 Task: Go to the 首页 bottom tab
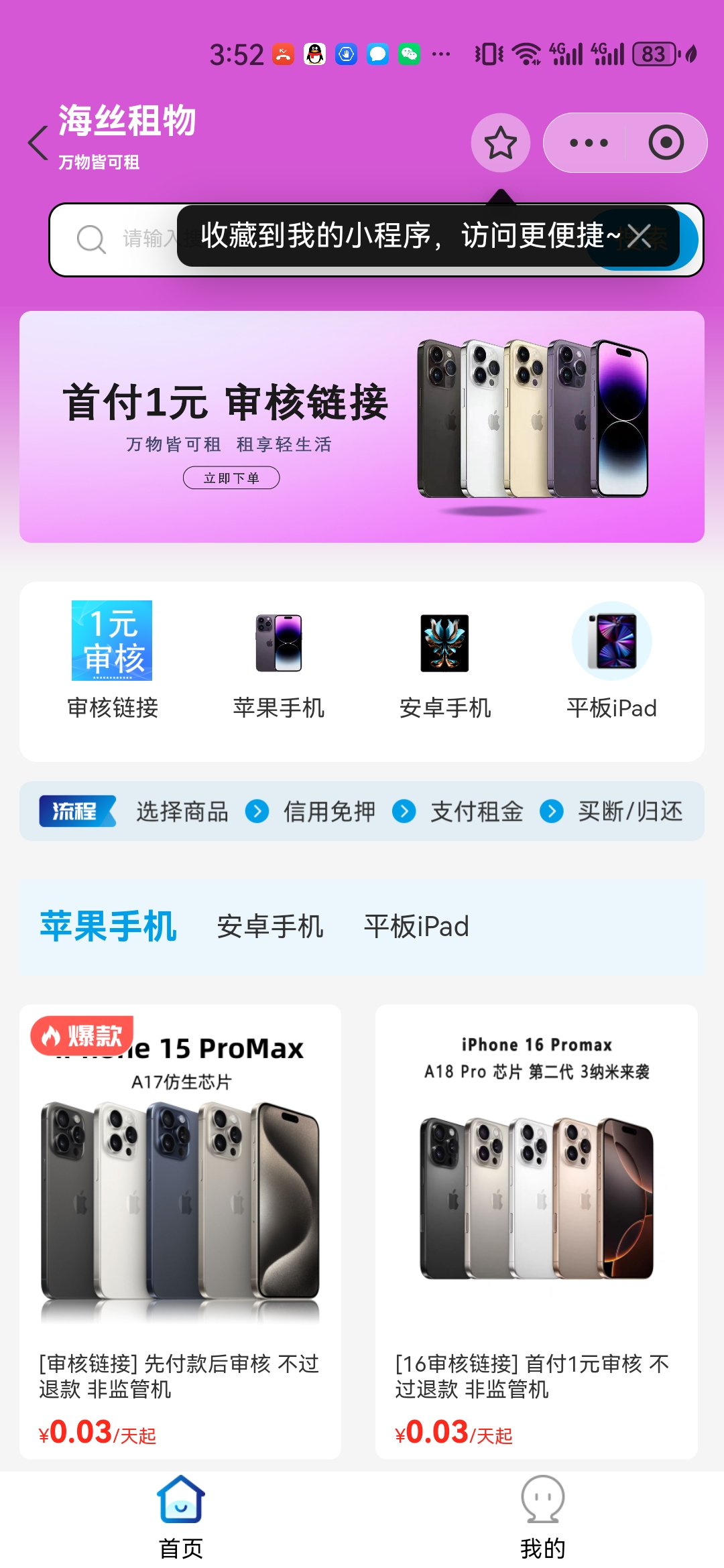pos(181,1518)
